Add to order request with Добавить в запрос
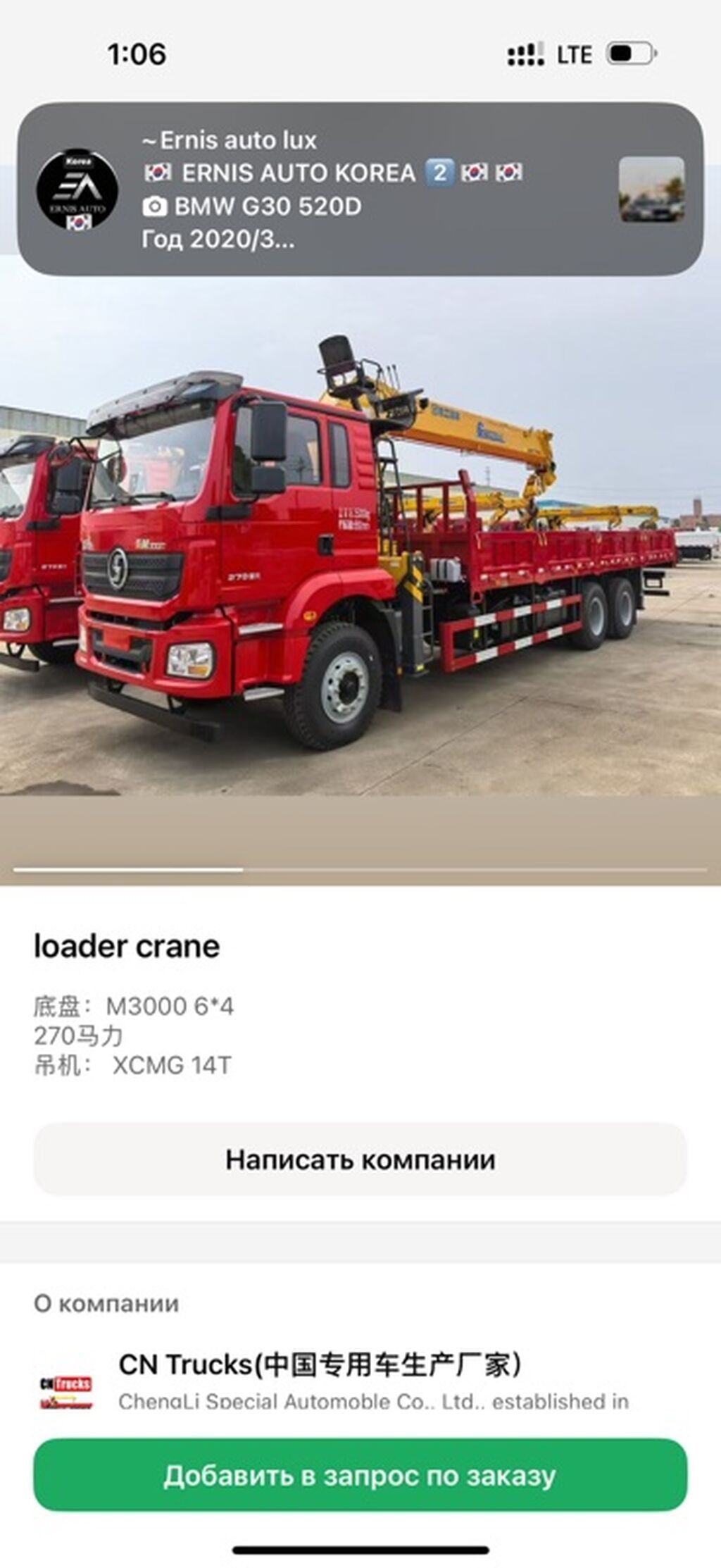Viewport: 721px width, 1568px height. tap(360, 1474)
